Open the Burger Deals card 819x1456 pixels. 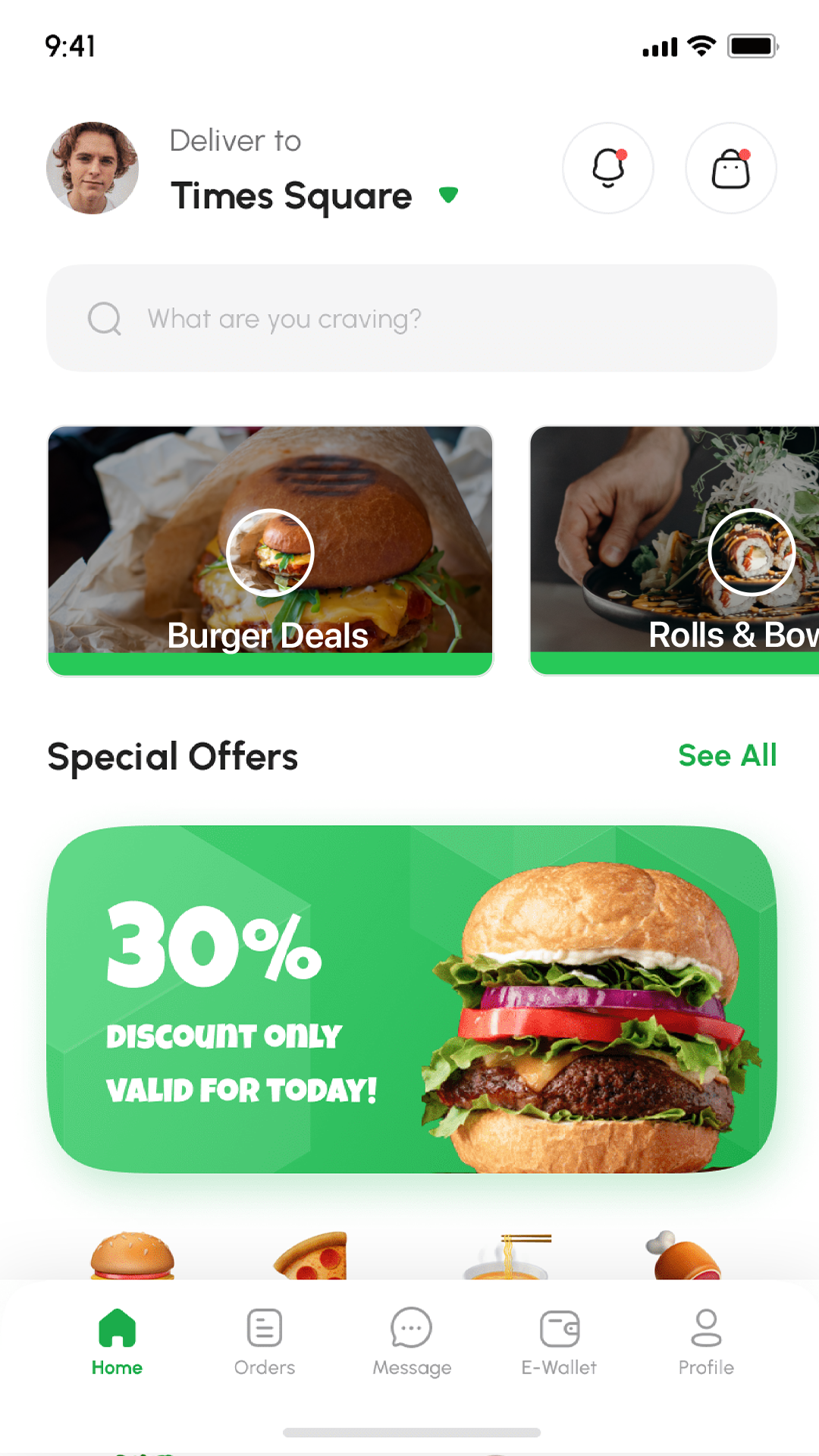270,551
